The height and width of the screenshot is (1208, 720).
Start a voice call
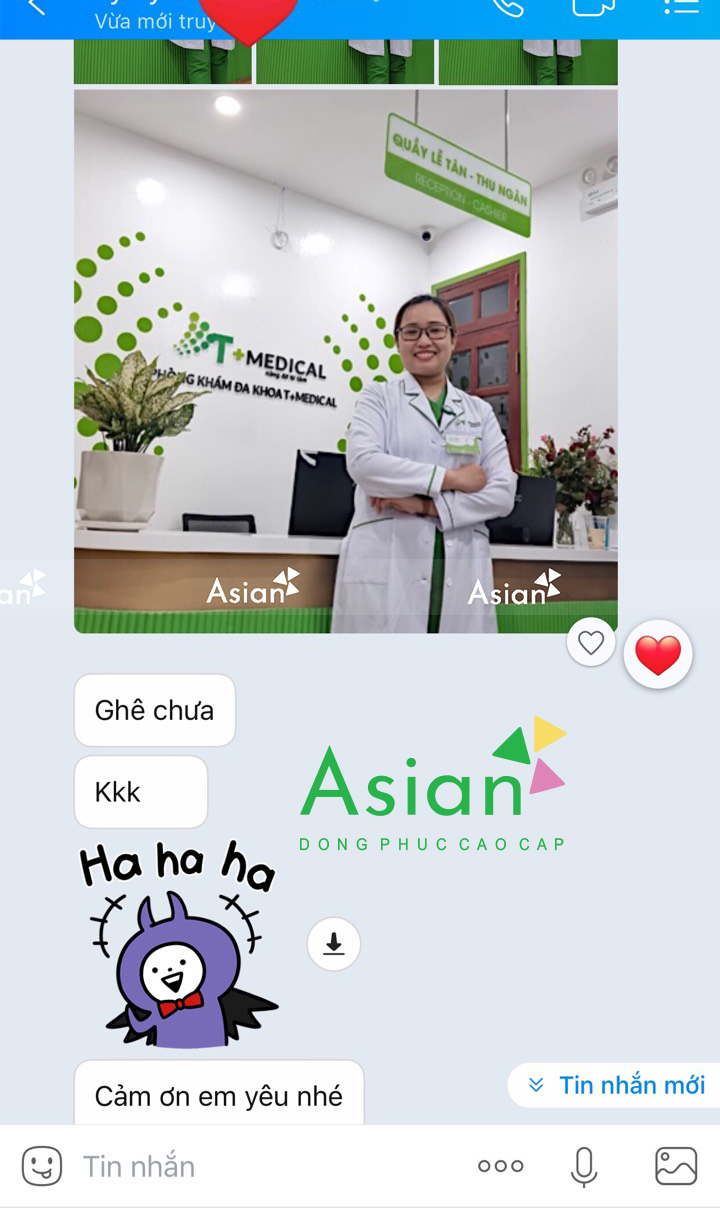pos(508,6)
